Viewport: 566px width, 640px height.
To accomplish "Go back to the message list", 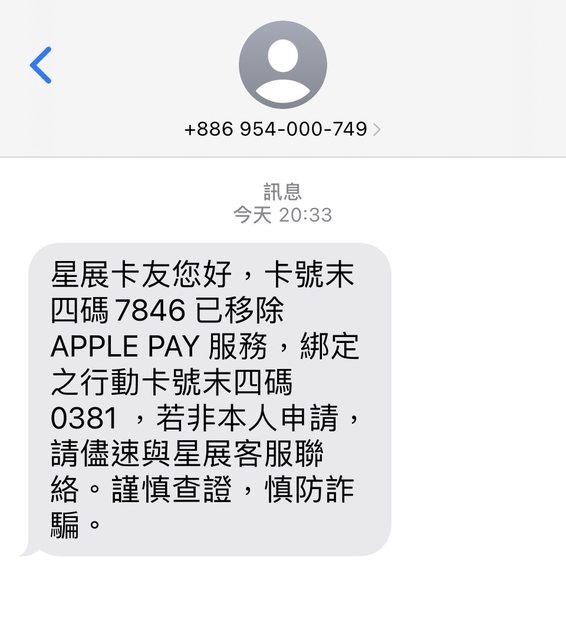I will point(41,65).
